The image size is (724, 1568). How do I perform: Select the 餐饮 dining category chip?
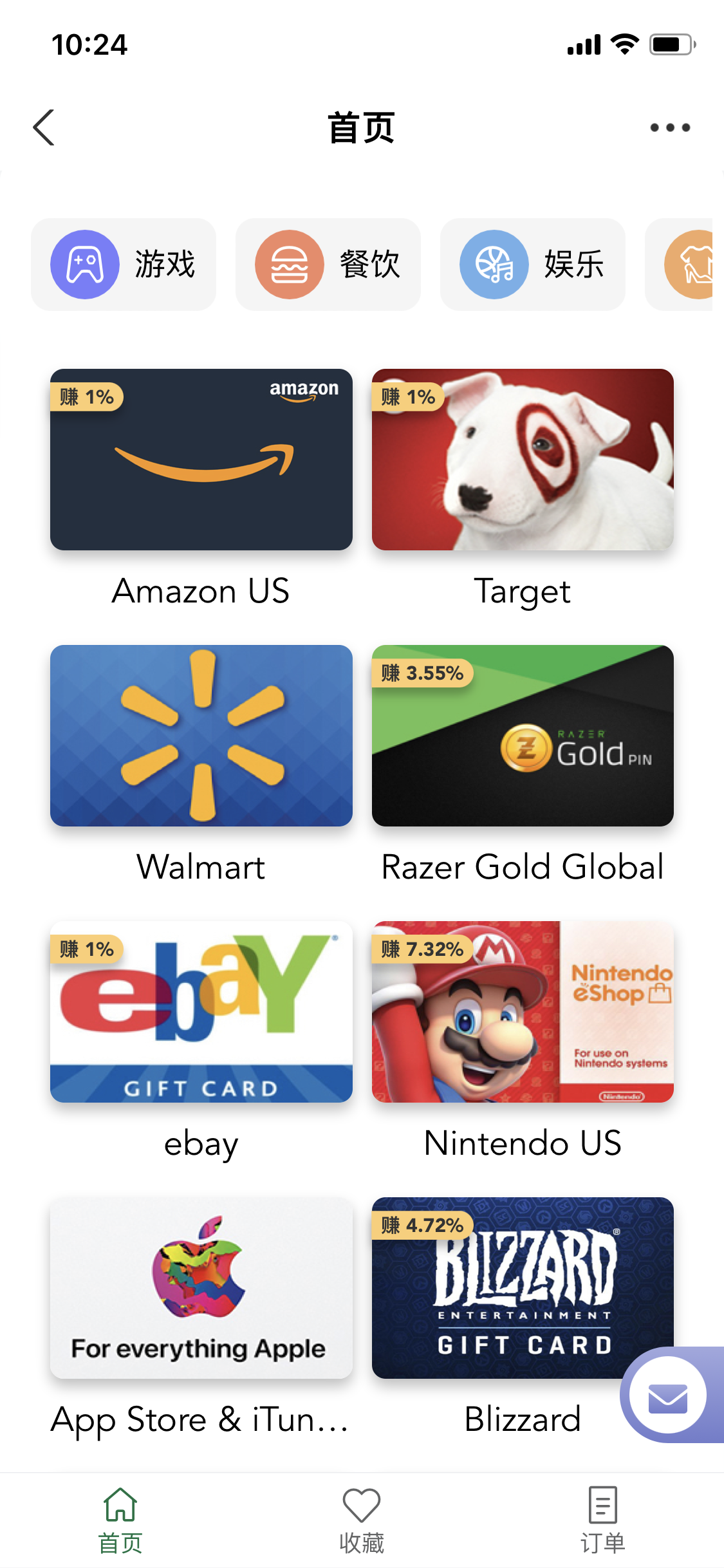pos(328,265)
